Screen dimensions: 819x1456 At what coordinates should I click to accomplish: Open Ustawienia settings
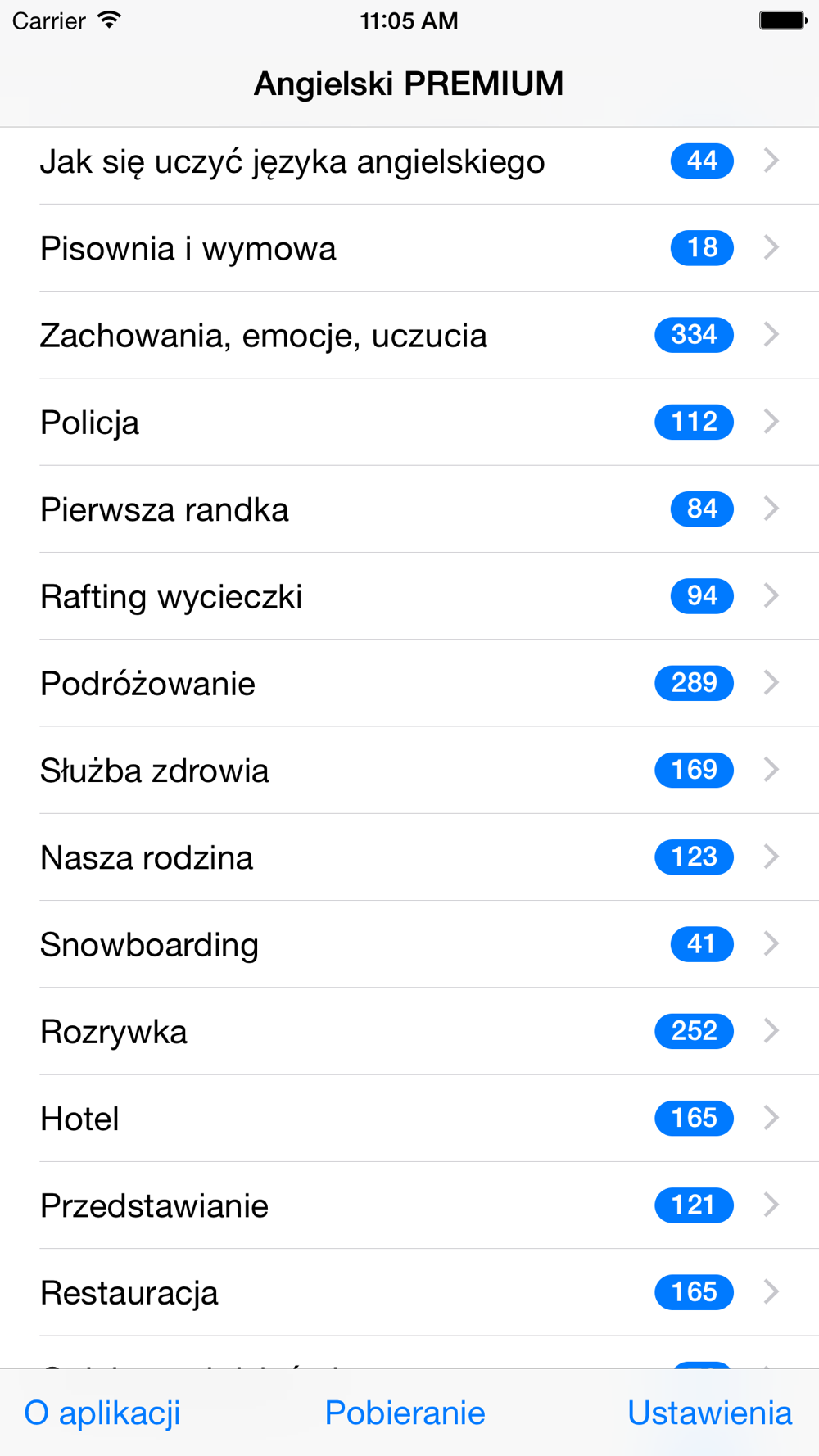(710, 1413)
